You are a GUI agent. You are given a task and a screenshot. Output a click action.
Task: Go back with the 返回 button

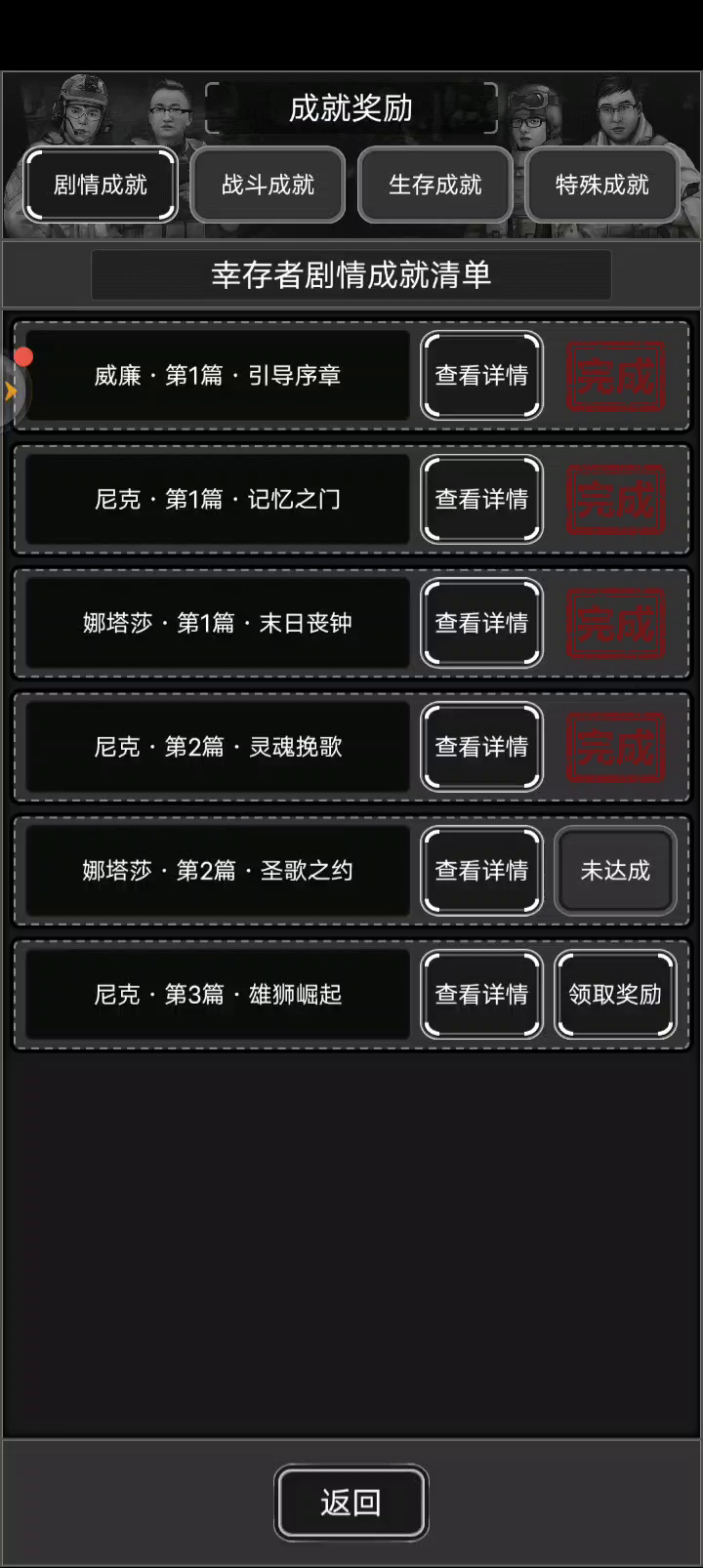[x=351, y=1503]
